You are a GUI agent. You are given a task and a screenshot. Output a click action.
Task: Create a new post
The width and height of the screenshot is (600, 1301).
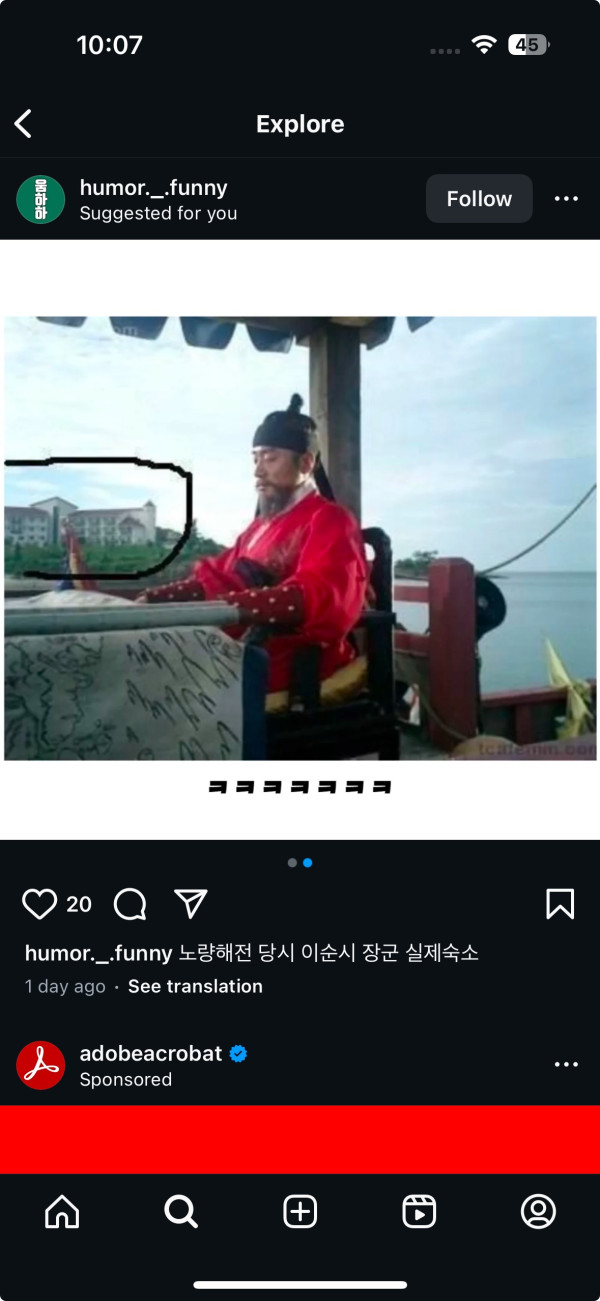coord(300,1212)
